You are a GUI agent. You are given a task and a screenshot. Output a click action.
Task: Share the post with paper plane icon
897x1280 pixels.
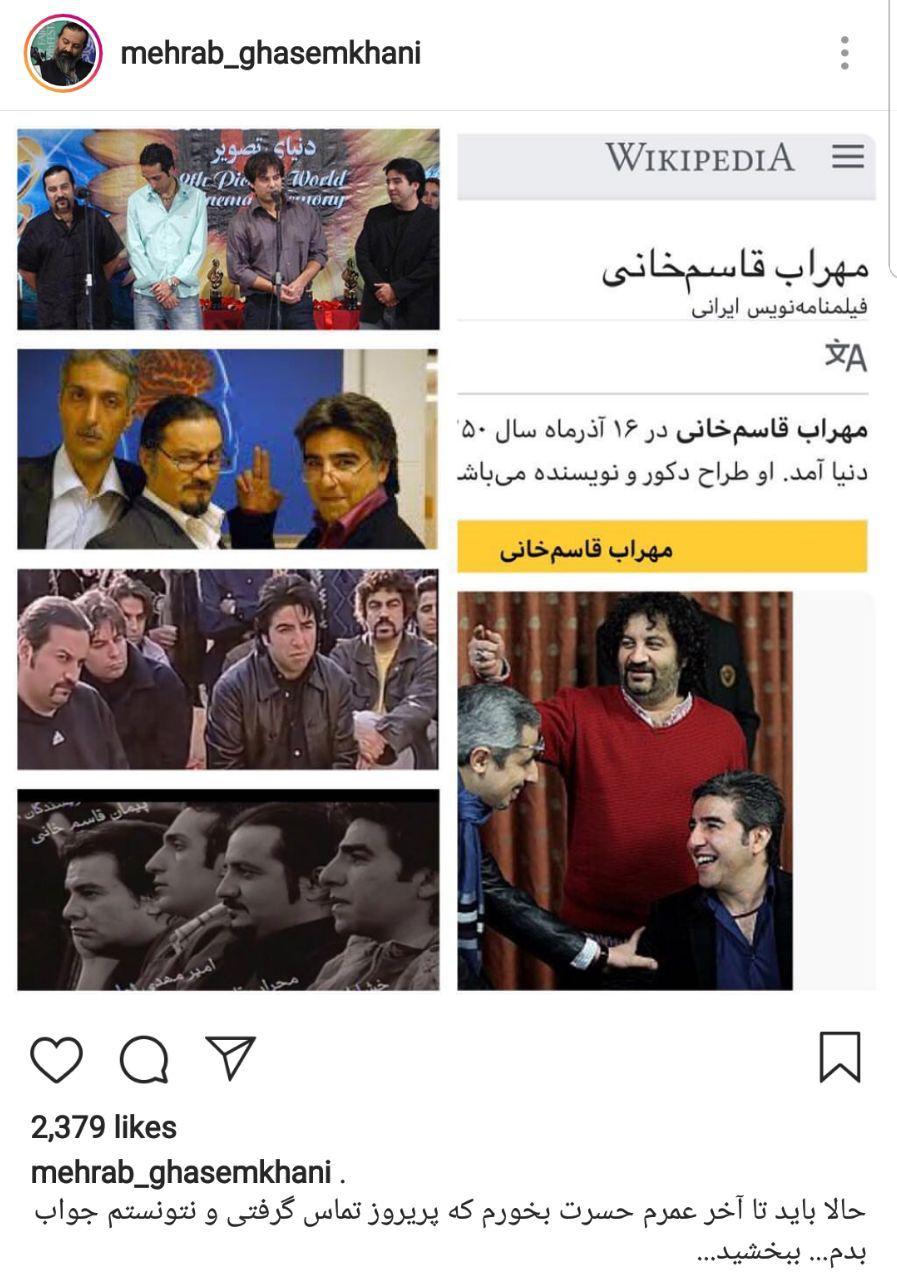click(231, 1058)
